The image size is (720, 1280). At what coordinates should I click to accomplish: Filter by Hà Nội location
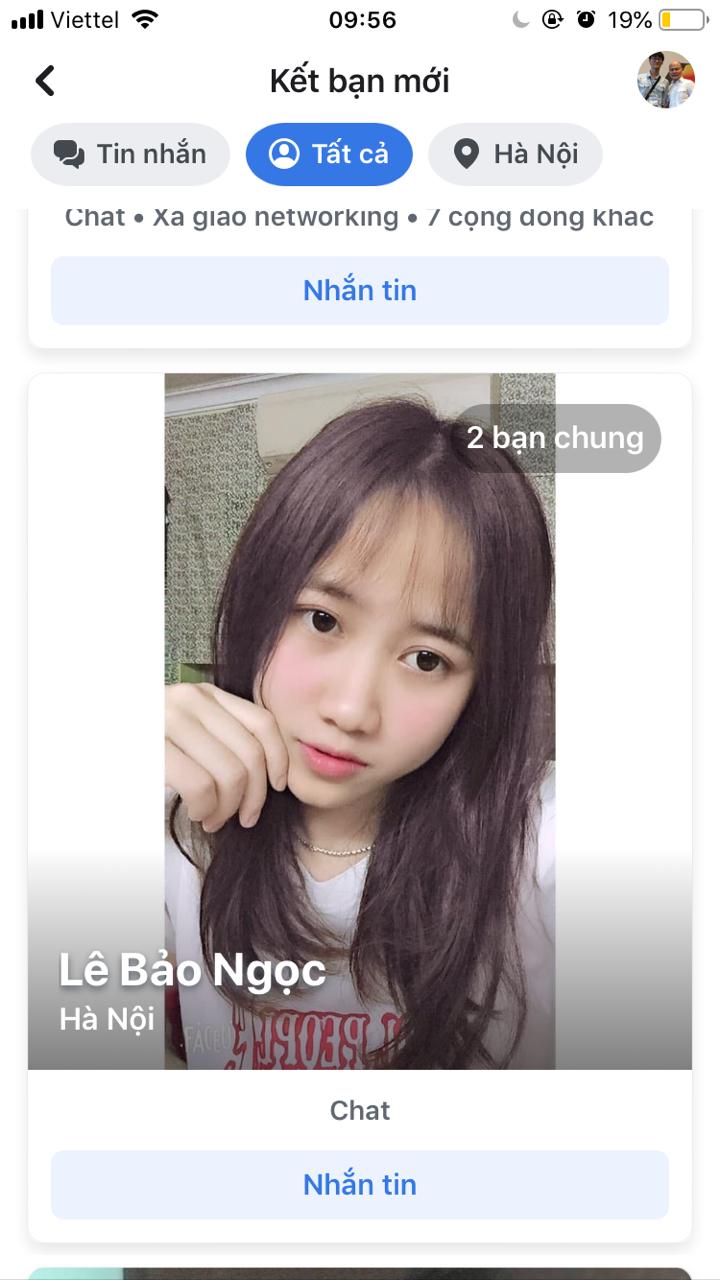[x=515, y=154]
